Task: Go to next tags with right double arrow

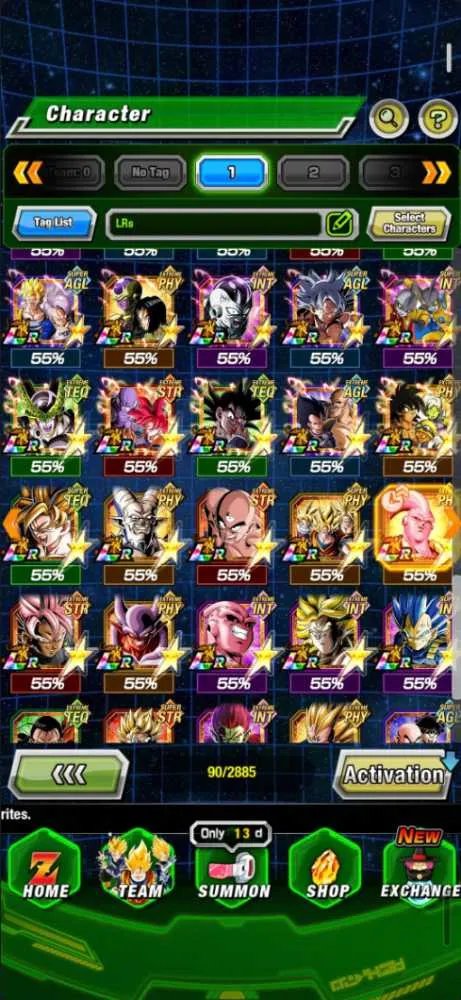Action: point(437,172)
